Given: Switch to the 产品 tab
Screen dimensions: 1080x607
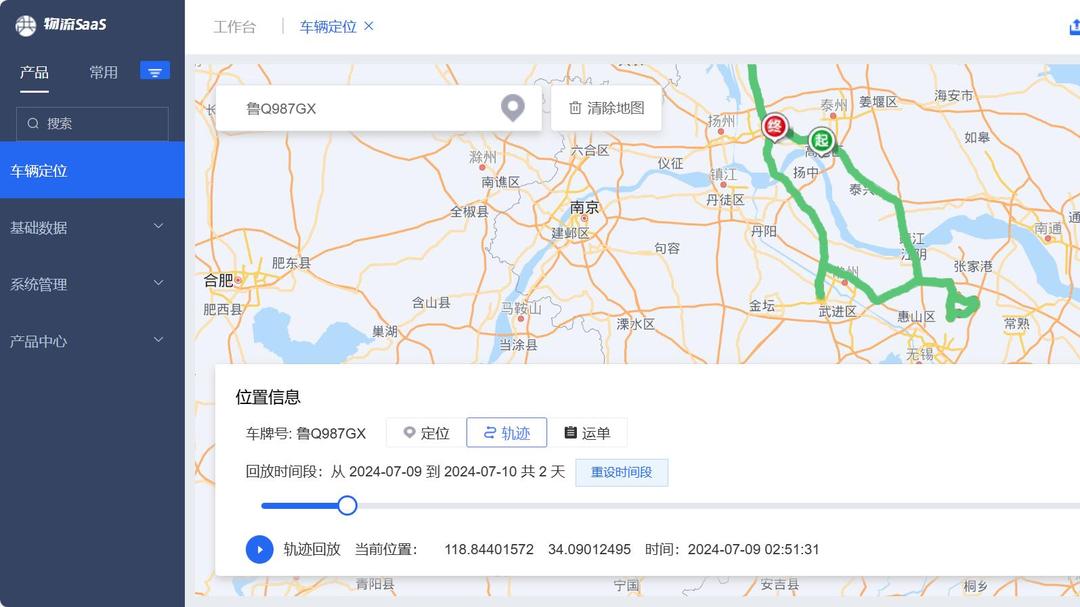Looking at the screenshot, I should tap(34, 72).
